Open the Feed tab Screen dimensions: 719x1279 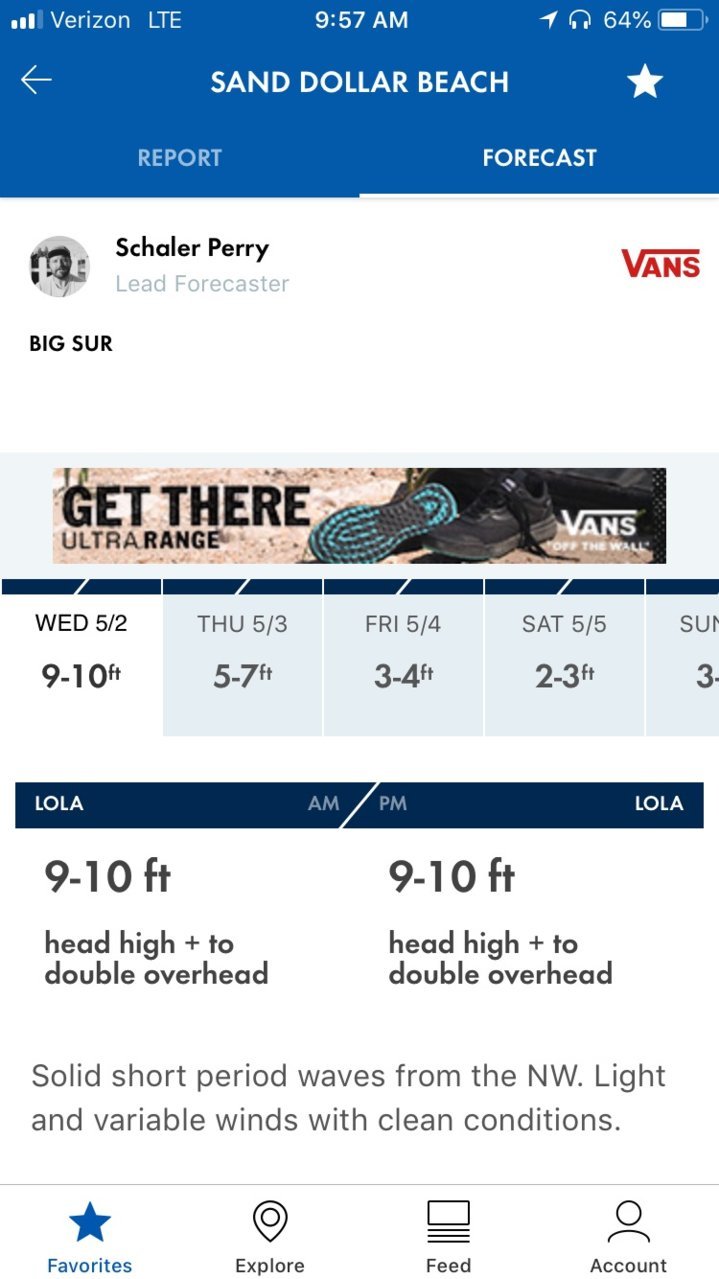pos(448,1236)
